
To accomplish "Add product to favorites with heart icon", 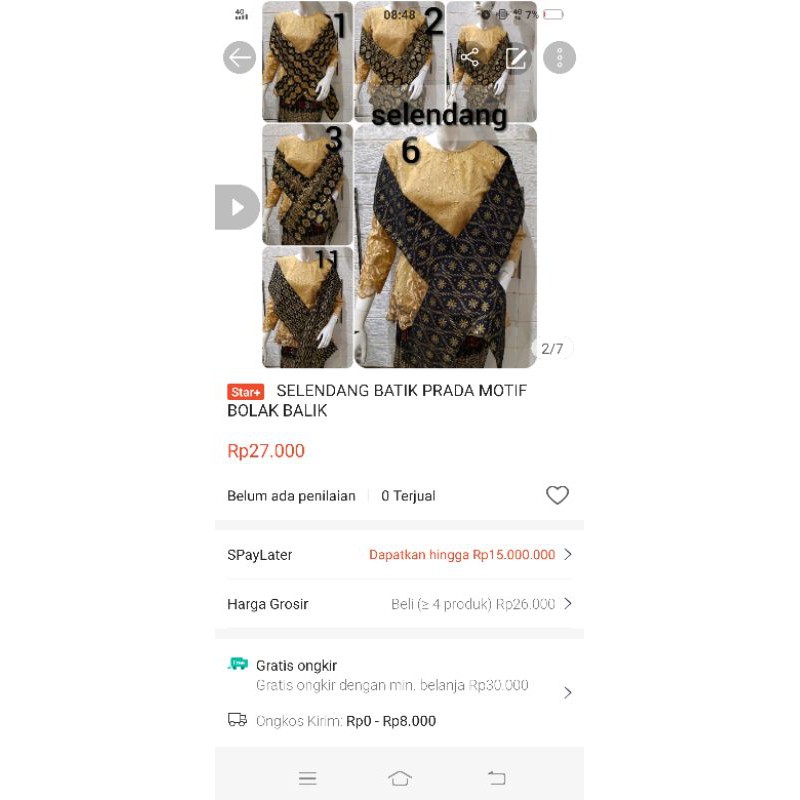I will (x=557, y=495).
